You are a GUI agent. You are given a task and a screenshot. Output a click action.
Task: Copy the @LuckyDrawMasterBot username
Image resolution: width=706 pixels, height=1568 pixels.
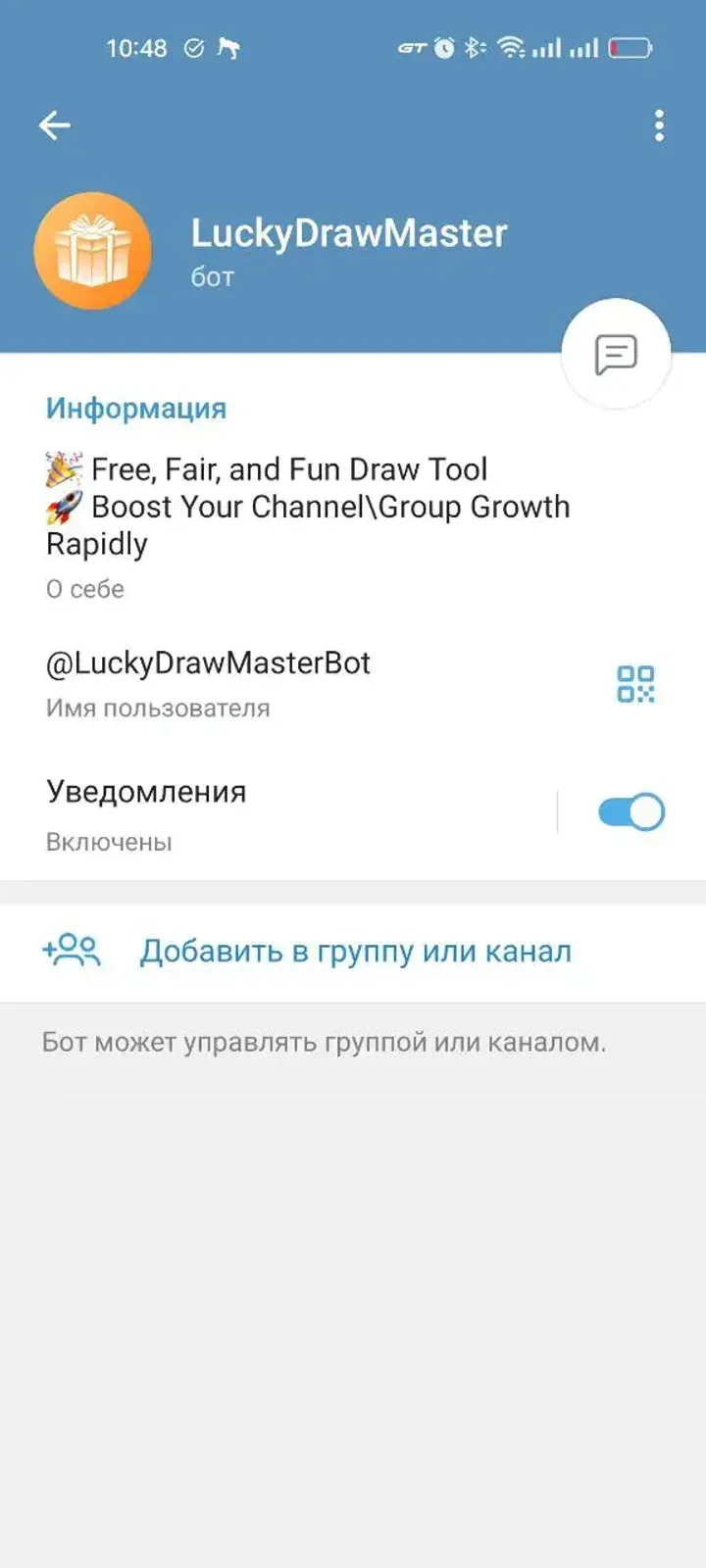tap(209, 662)
